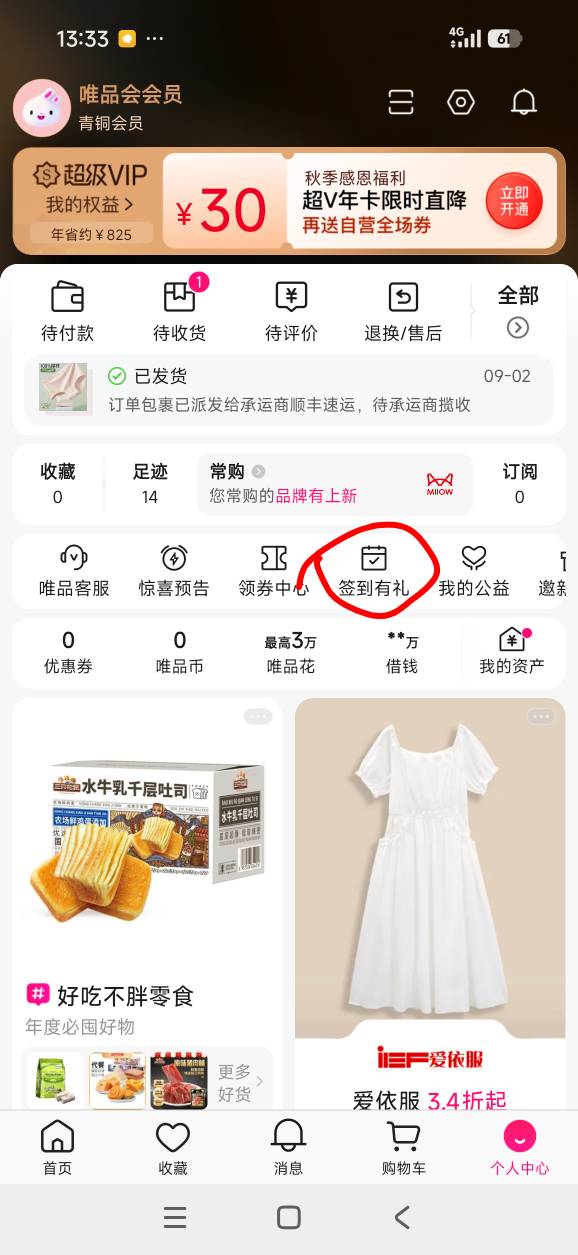Open 待付款 orders
The image size is (578, 1255).
67,312
